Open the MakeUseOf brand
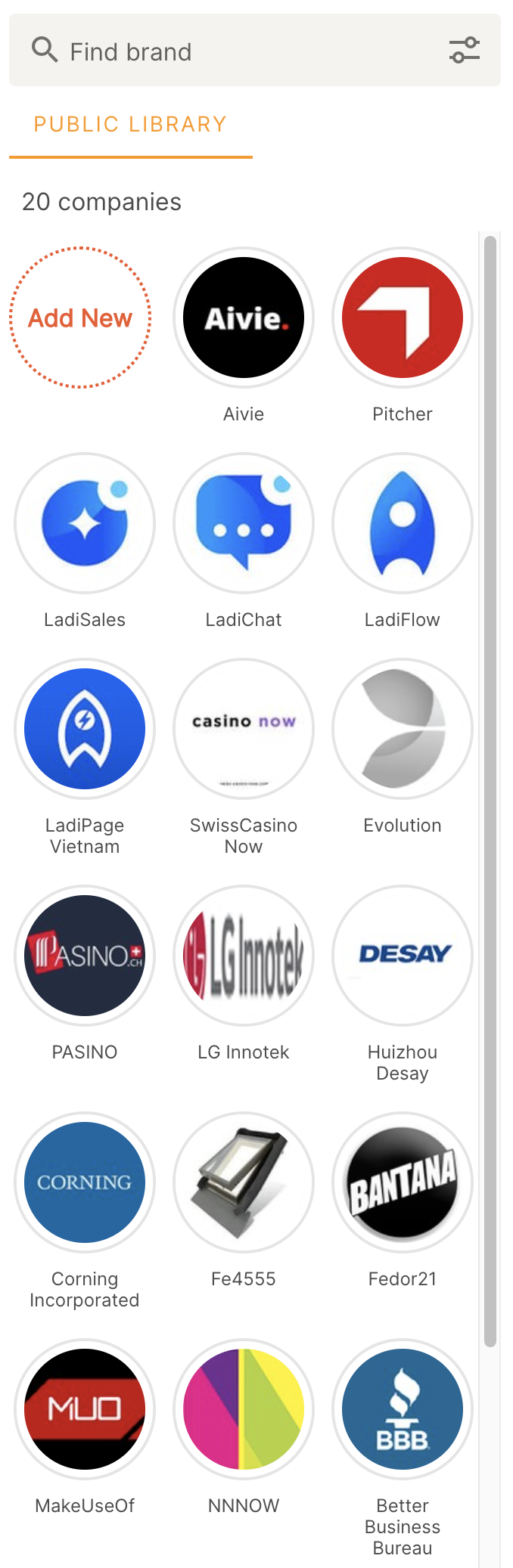Viewport: 513px width, 1568px height. coord(85,1409)
